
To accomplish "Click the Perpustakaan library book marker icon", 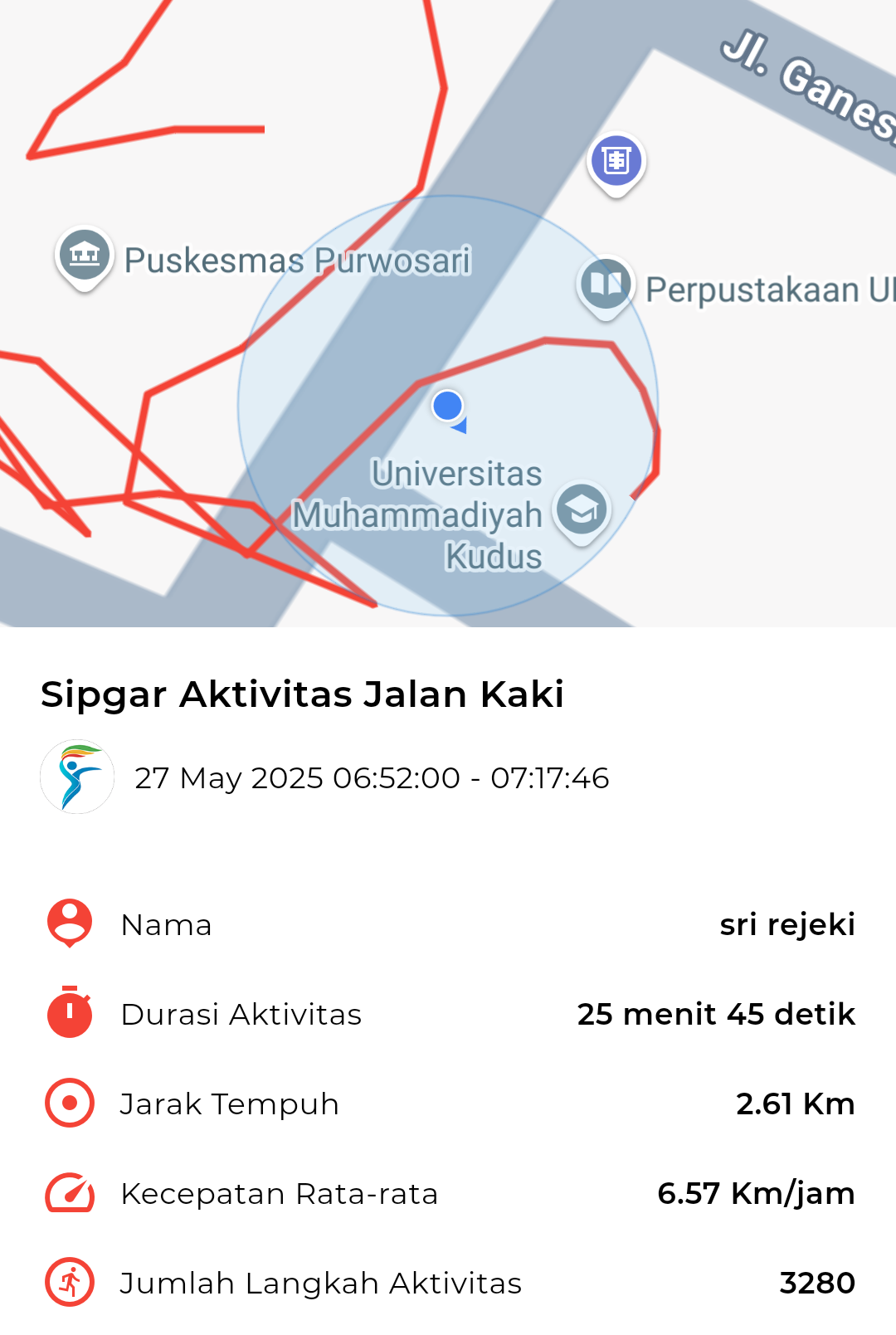I will (x=606, y=285).
